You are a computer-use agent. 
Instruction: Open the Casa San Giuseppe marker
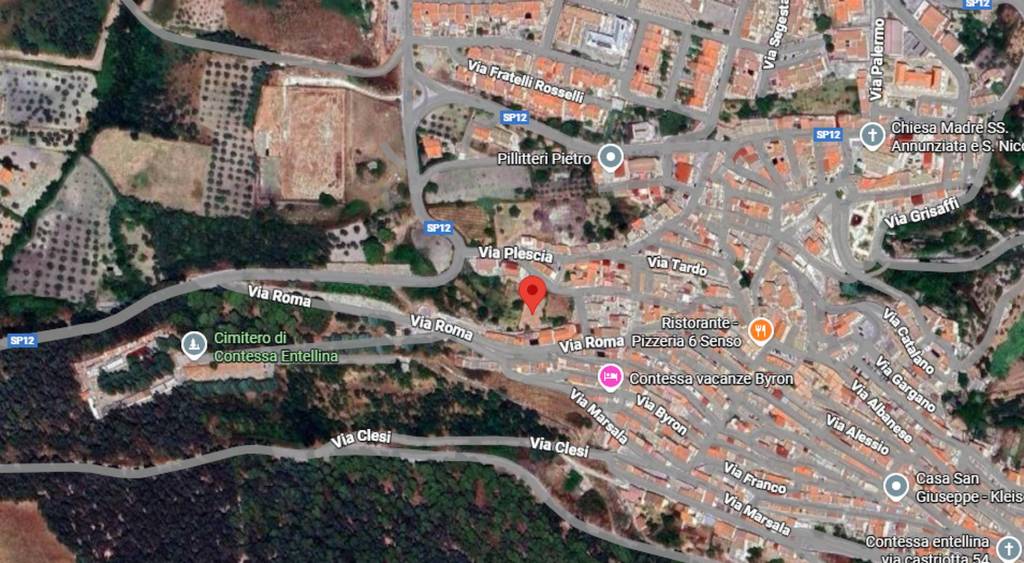[896, 487]
